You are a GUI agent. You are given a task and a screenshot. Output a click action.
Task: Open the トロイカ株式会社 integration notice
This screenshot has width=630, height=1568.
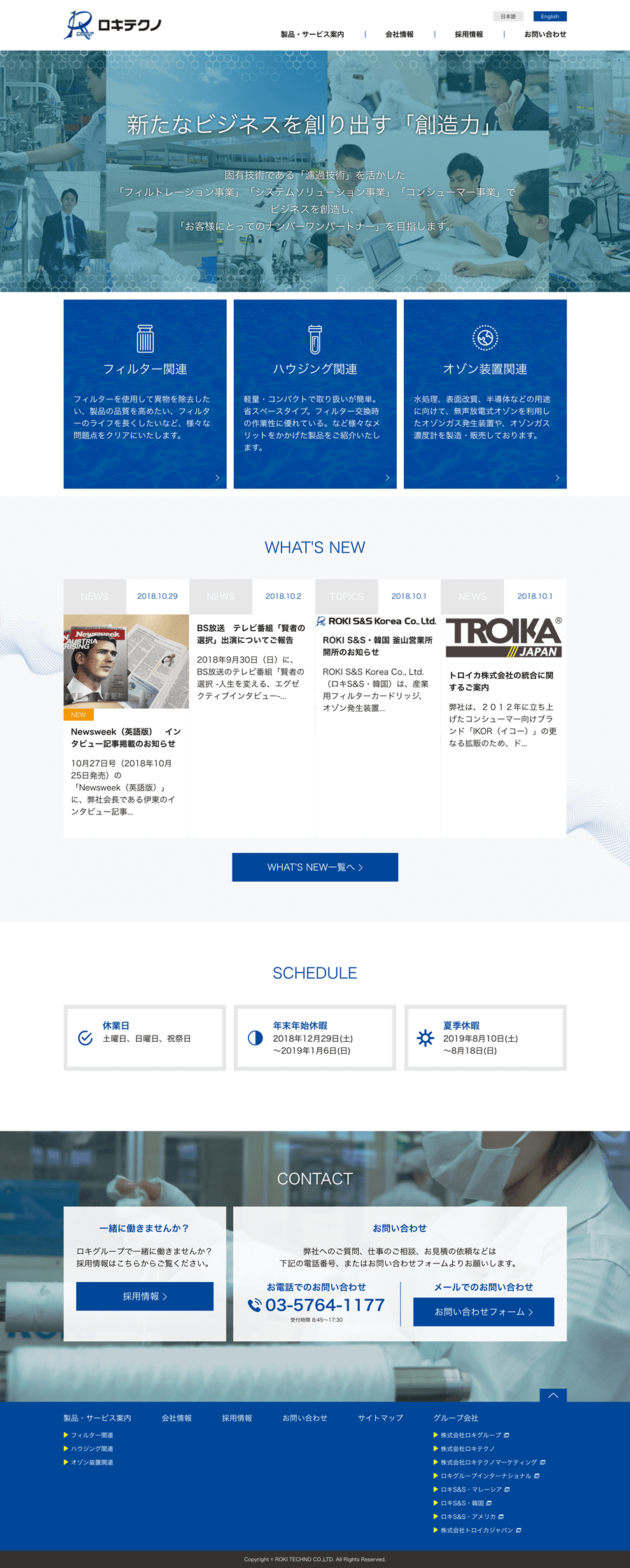(501, 681)
